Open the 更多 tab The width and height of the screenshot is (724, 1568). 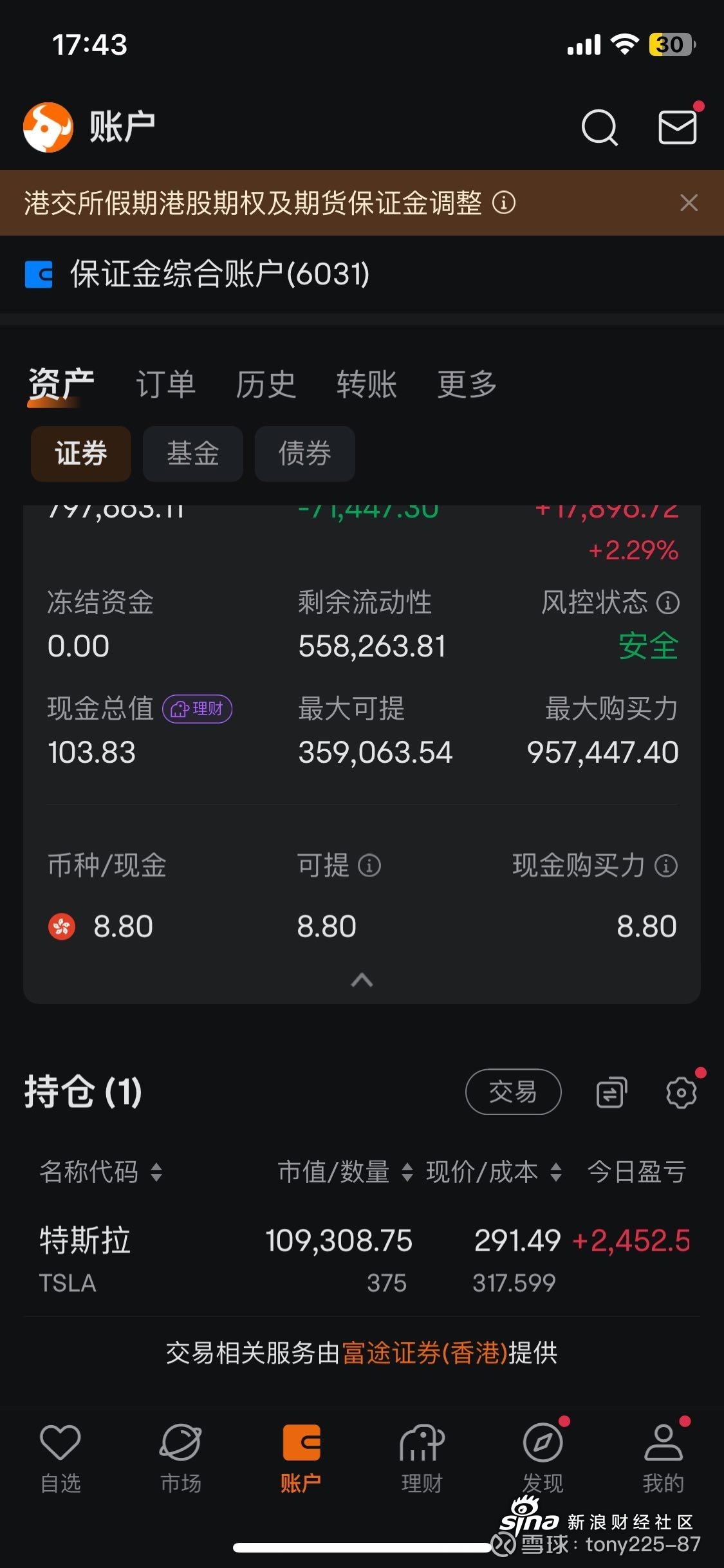(x=467, y=384)
